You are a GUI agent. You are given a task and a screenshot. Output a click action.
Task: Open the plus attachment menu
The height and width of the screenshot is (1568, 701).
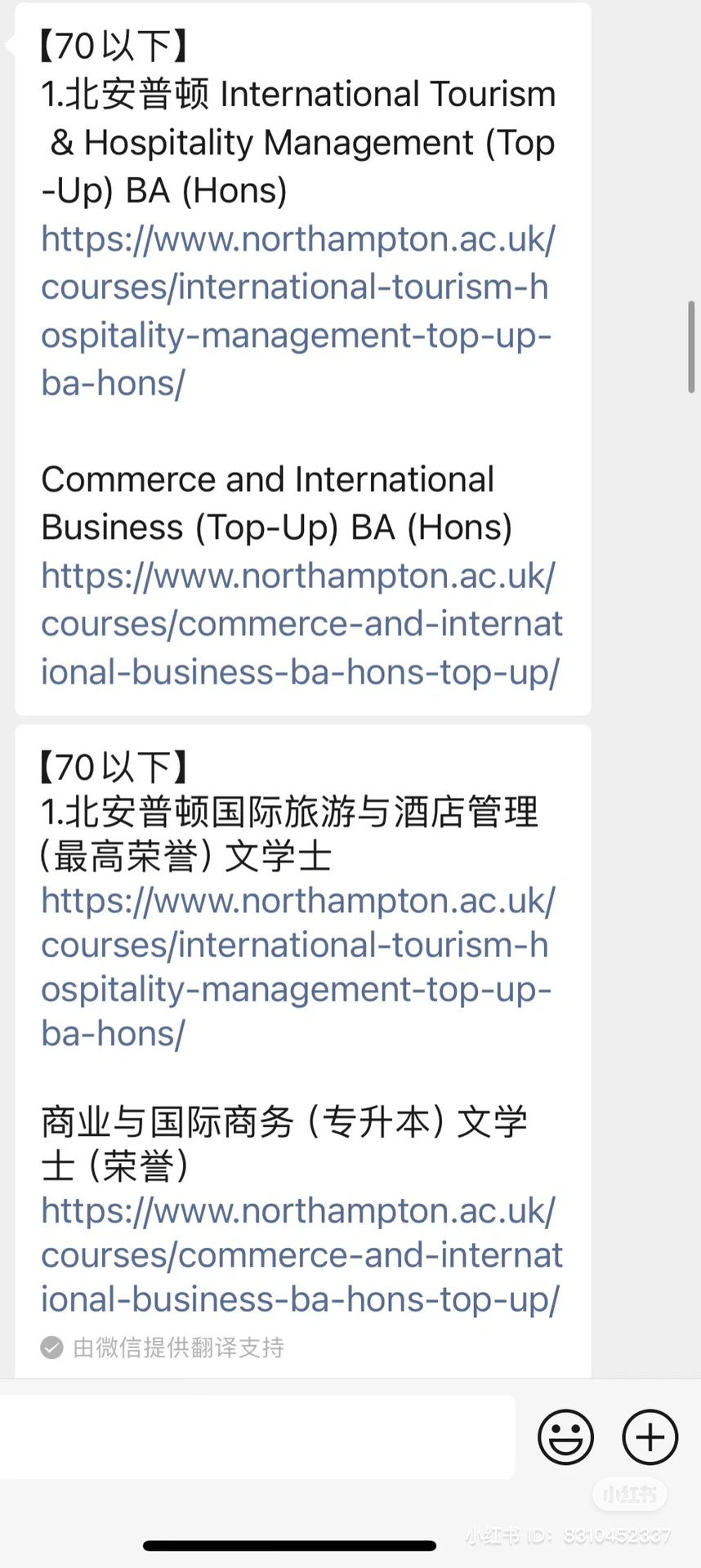point(650,1437)
